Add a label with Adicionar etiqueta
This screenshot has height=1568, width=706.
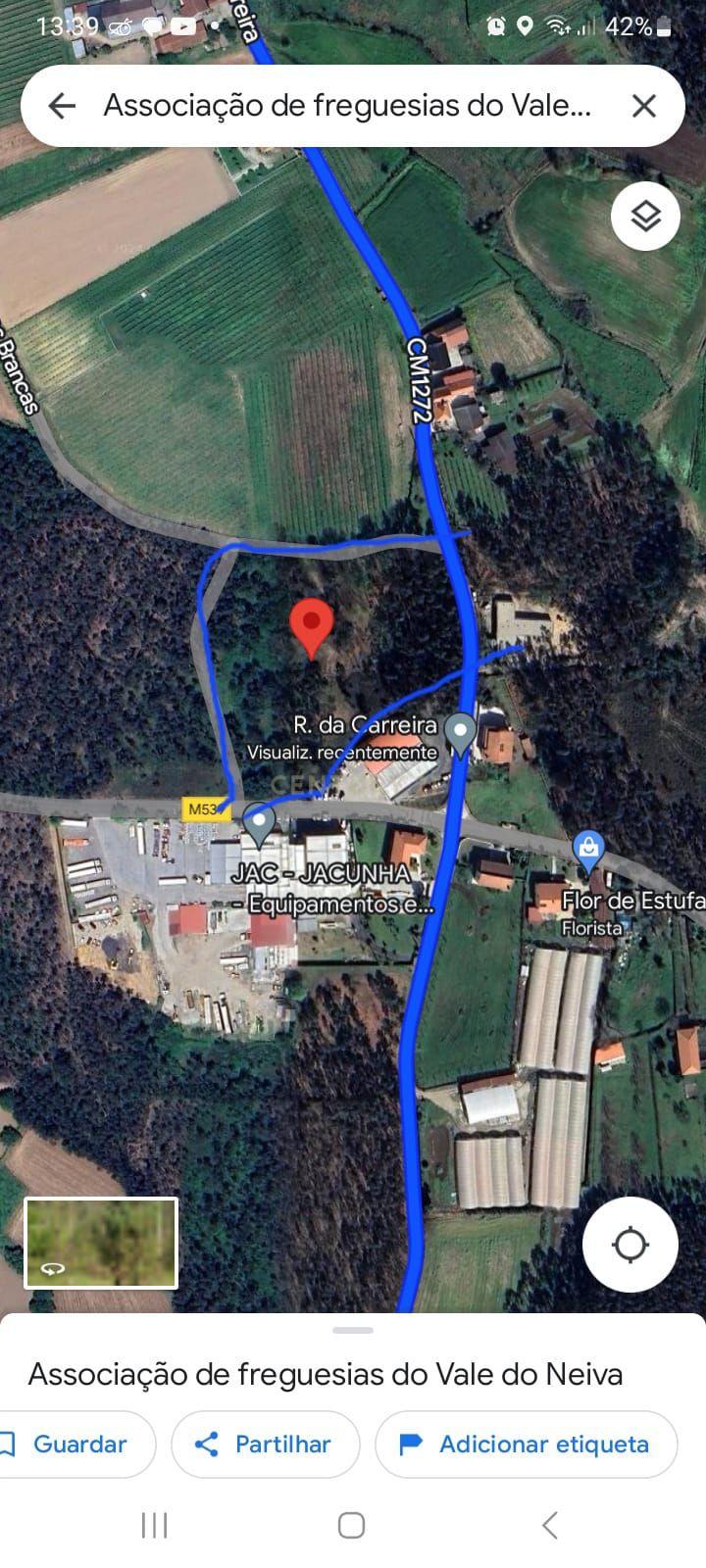pyautogui.click(x=526, y=1444)
